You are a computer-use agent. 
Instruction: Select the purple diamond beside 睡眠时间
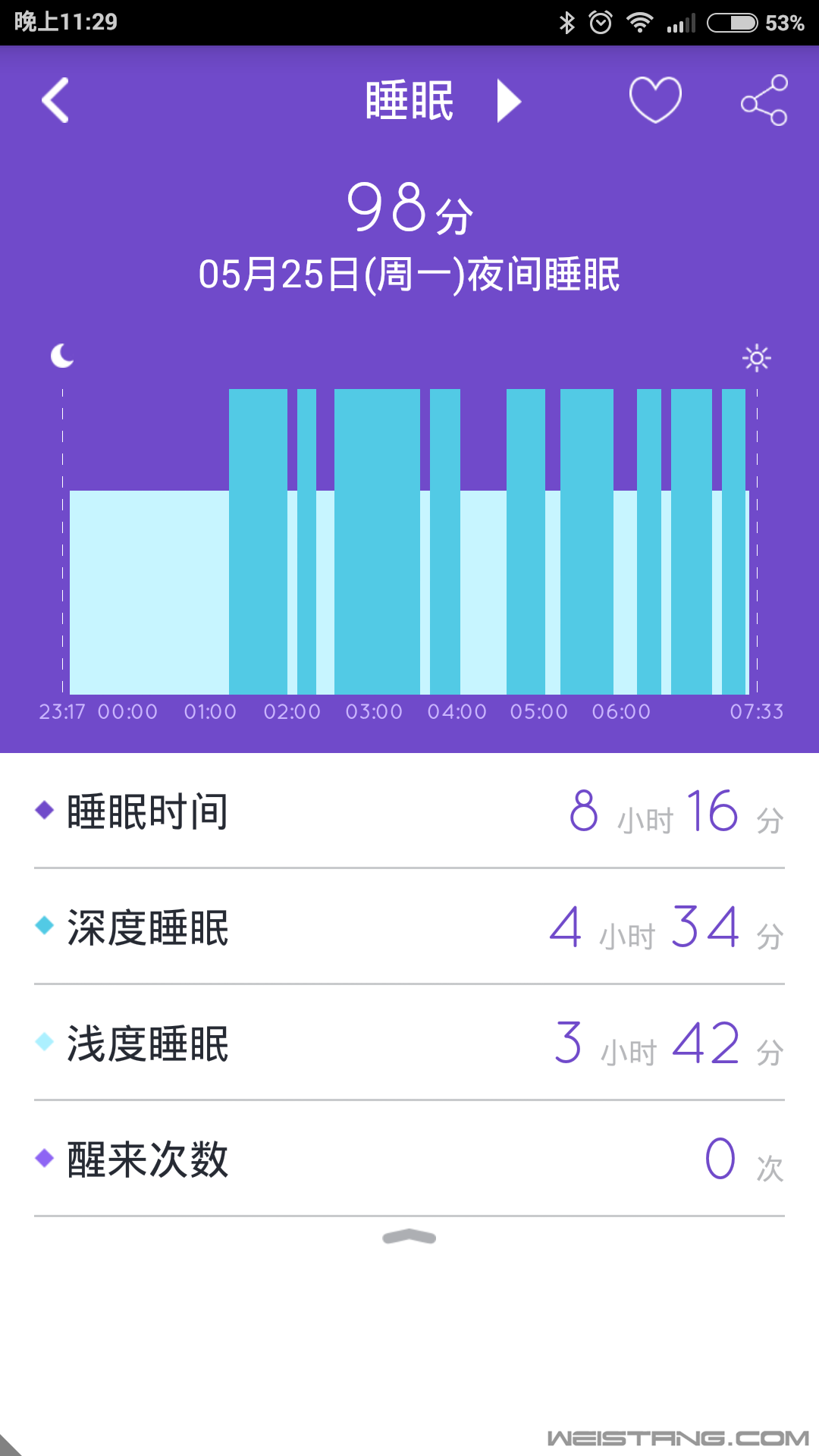tap(43, 811)
